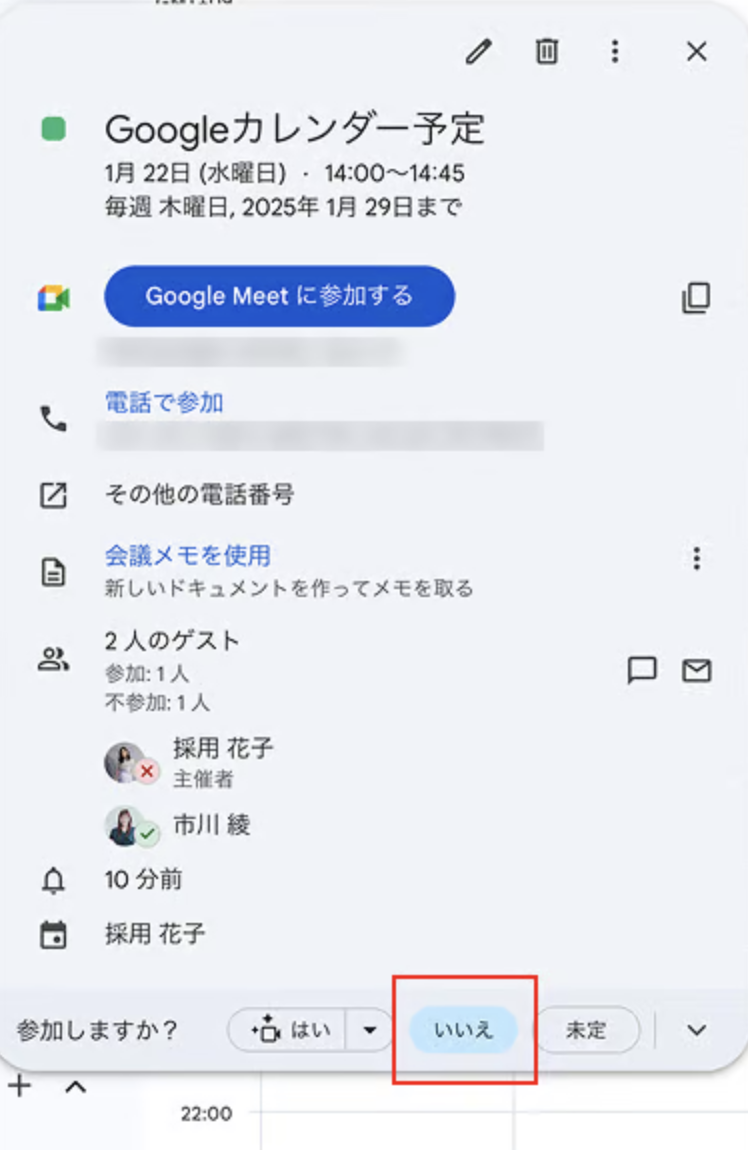Select いいえ to decline the invitation
The height and width of the screenshot is (1150, 748).
point(464,1030)
